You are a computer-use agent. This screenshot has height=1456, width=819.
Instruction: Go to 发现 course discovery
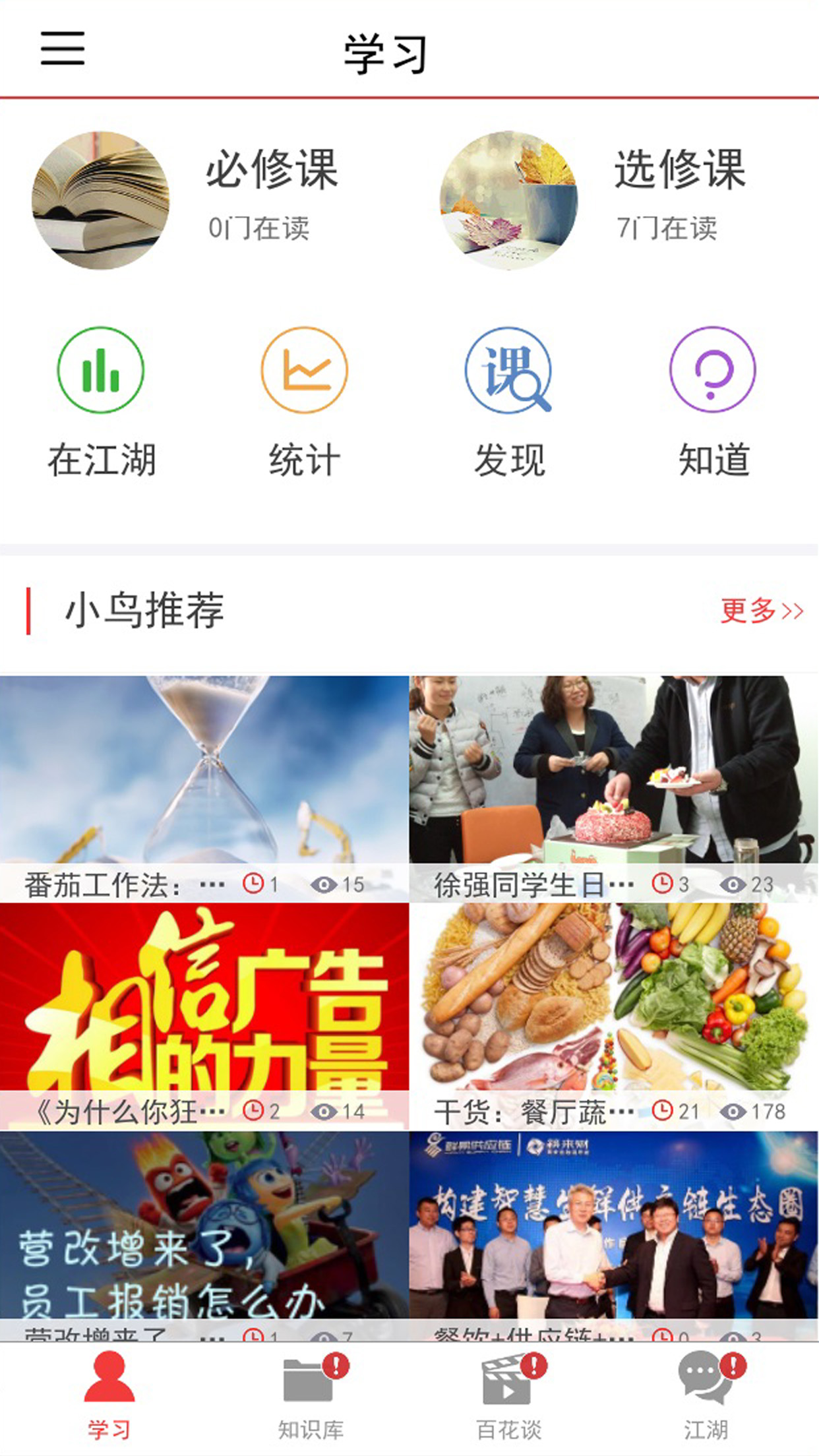pos(508,401)
